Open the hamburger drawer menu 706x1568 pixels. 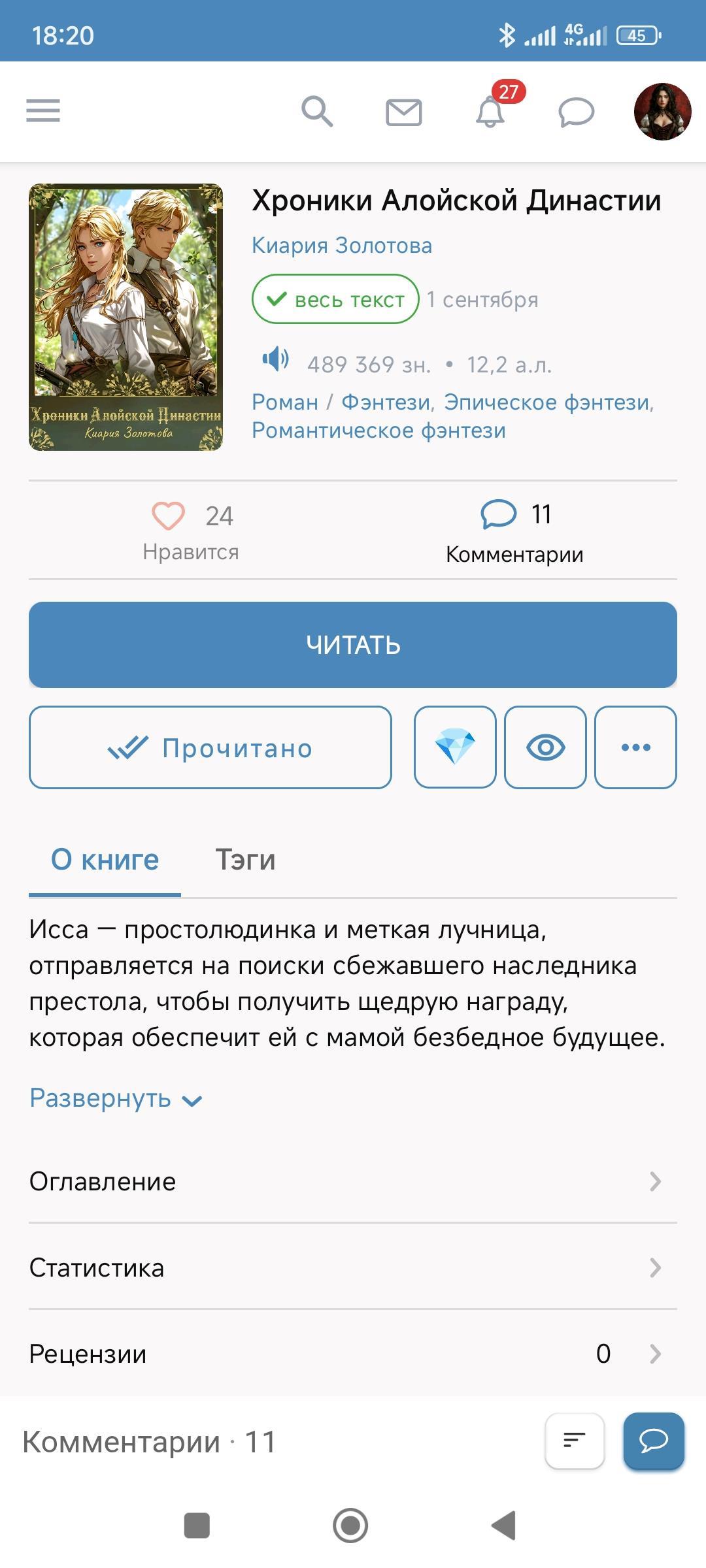pos(43,110)
